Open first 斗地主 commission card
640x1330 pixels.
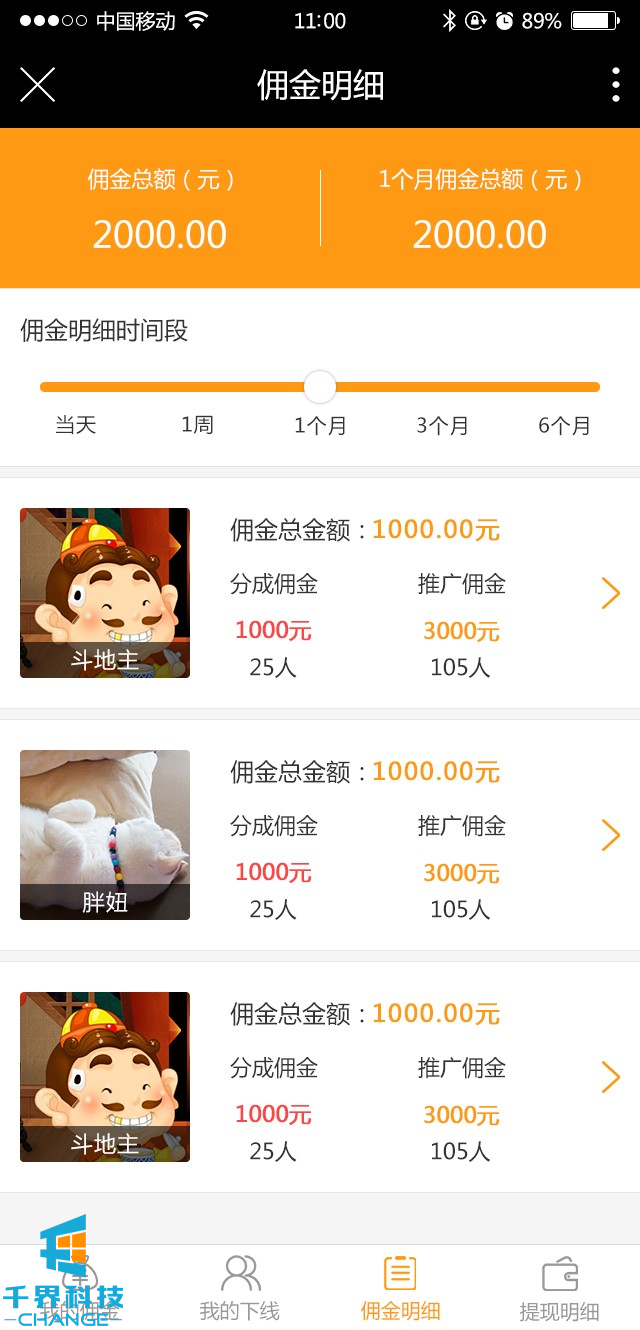click(x=320, y=593)
